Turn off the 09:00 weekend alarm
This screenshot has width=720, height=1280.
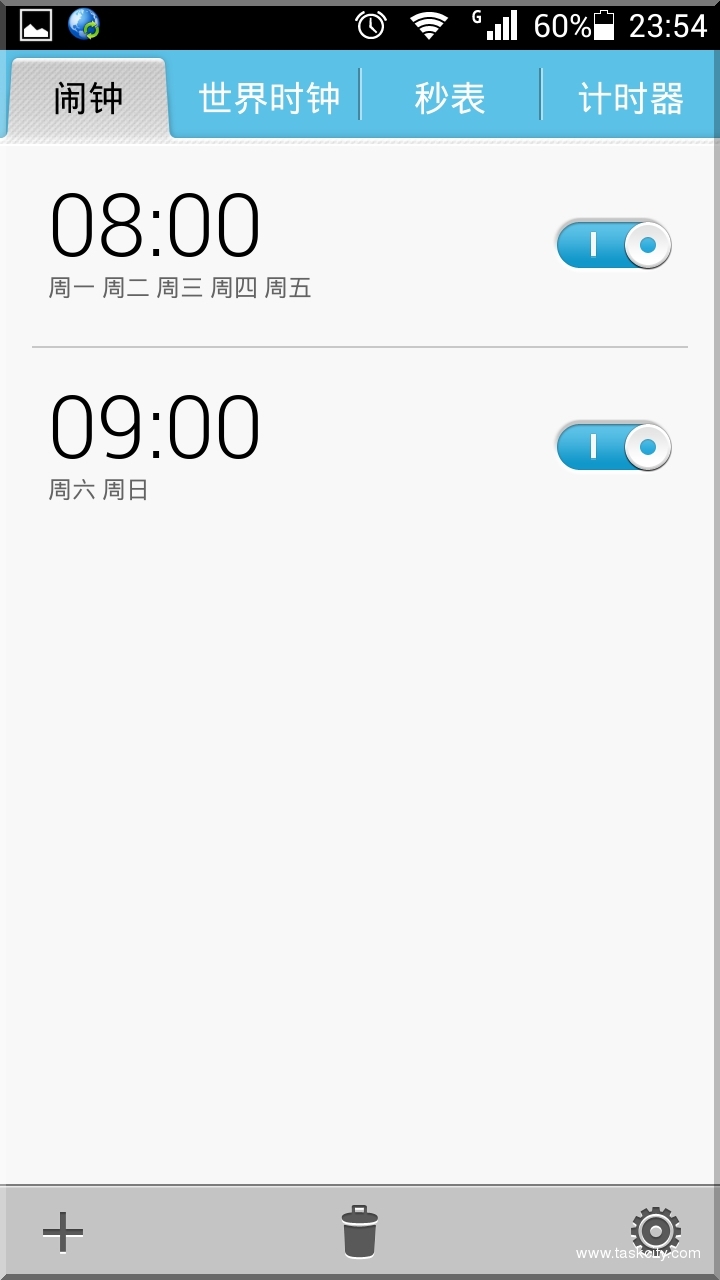tap(613, 447)
